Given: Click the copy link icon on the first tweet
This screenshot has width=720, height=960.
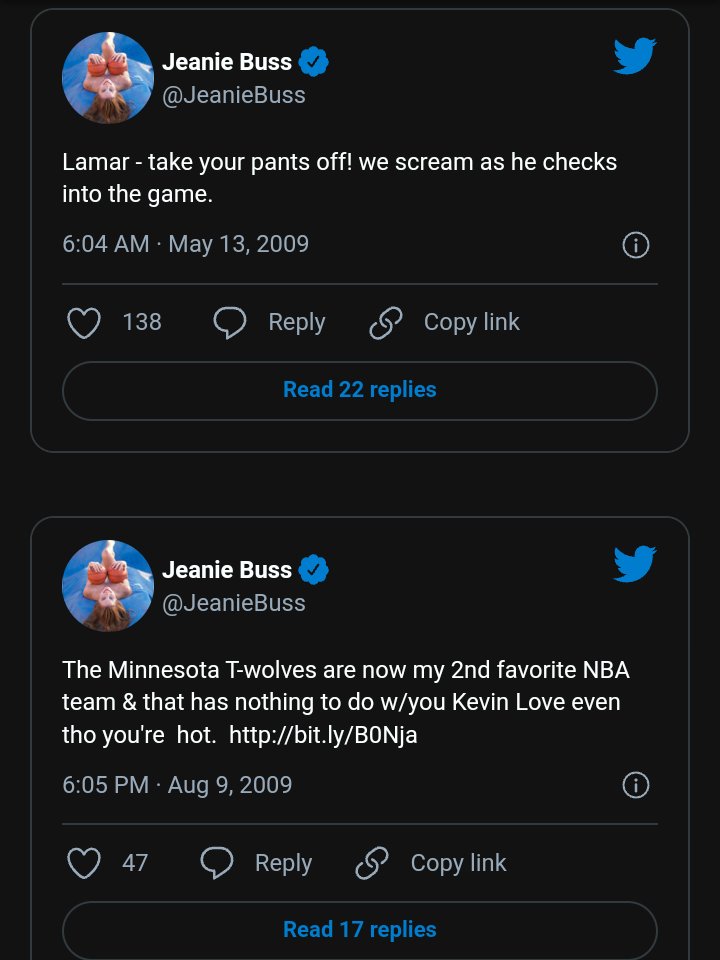Looking at the screenshot, I should 384,322.
